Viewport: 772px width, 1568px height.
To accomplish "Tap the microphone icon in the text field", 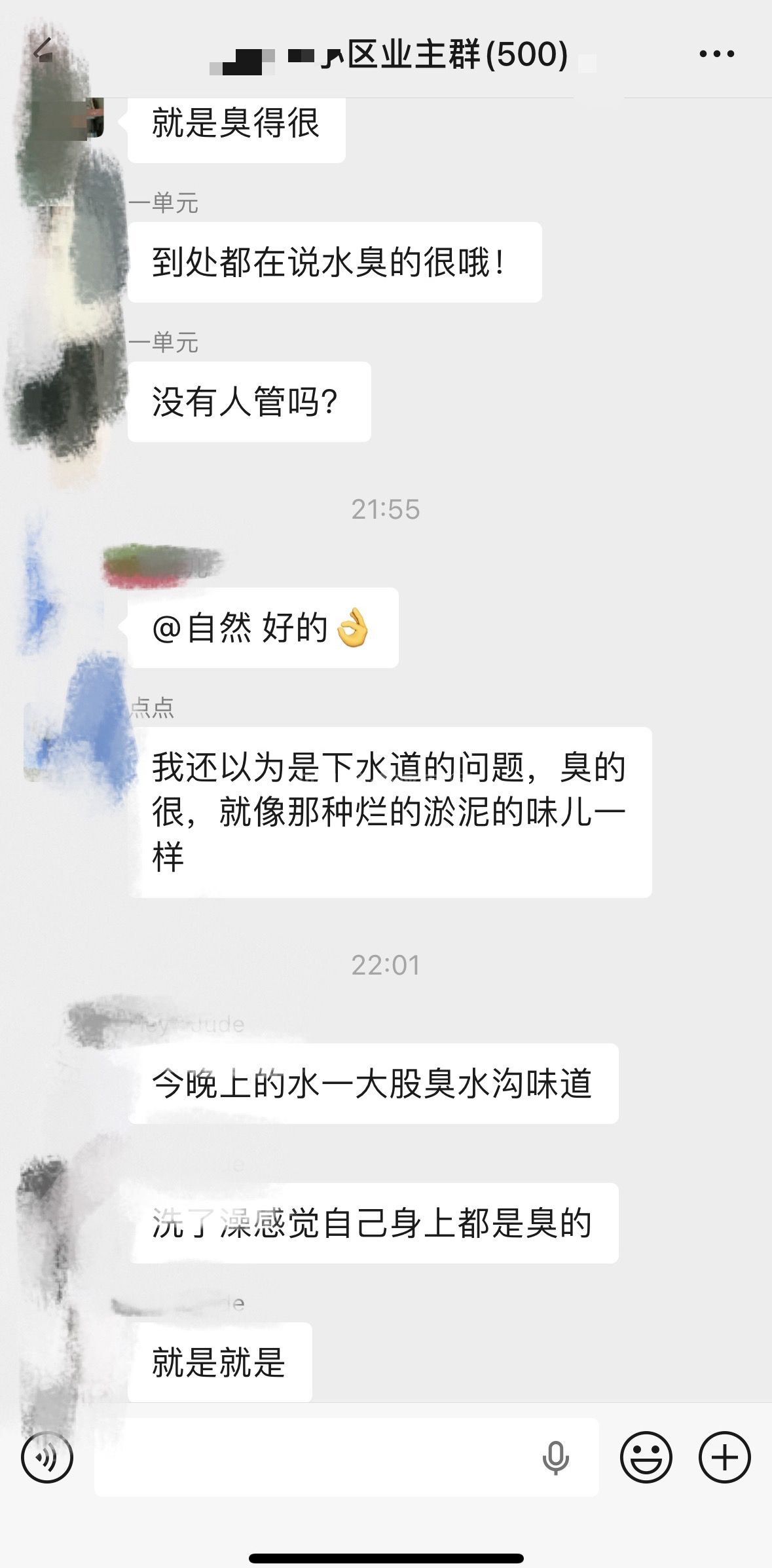I will pyautogui.click(x=555, y=1457).
